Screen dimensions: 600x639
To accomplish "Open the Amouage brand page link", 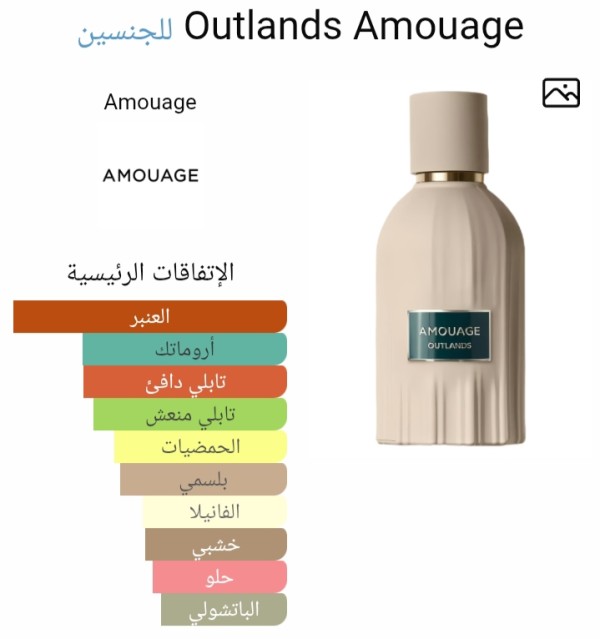I will (x=150, y=102).
